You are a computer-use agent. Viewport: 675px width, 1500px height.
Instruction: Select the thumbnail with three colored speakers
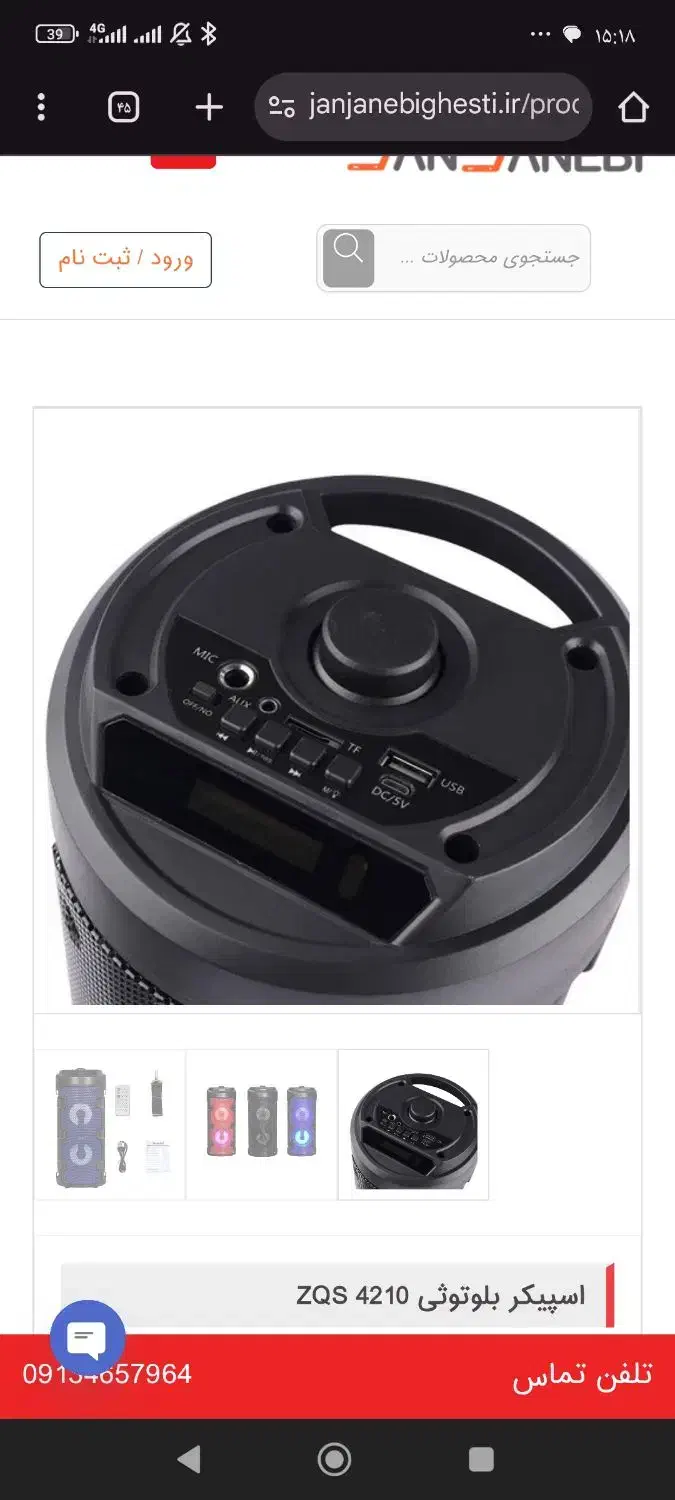(262, 1124)
